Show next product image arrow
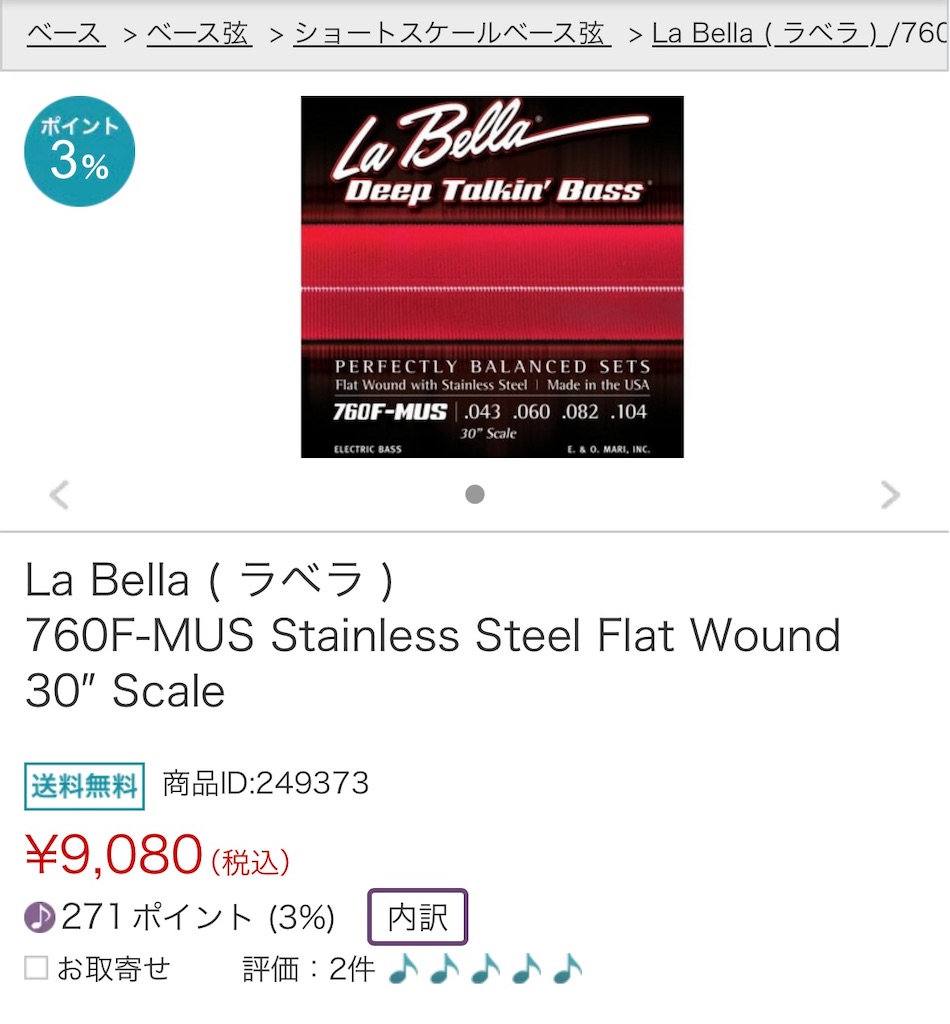Screen dimensions: 950x1024 tap(889, 494)
